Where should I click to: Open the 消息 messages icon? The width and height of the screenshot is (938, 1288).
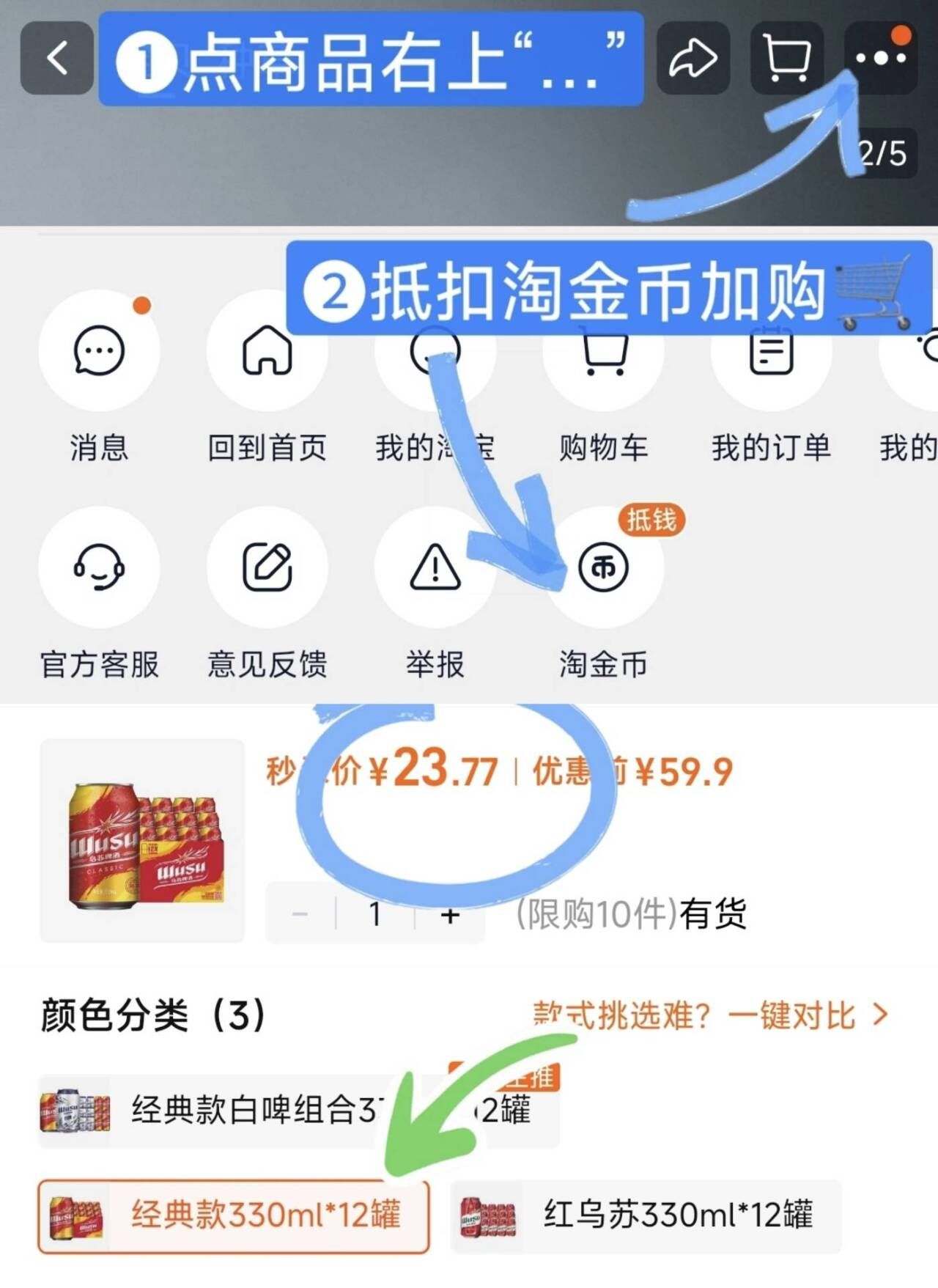tap(100, 352)
